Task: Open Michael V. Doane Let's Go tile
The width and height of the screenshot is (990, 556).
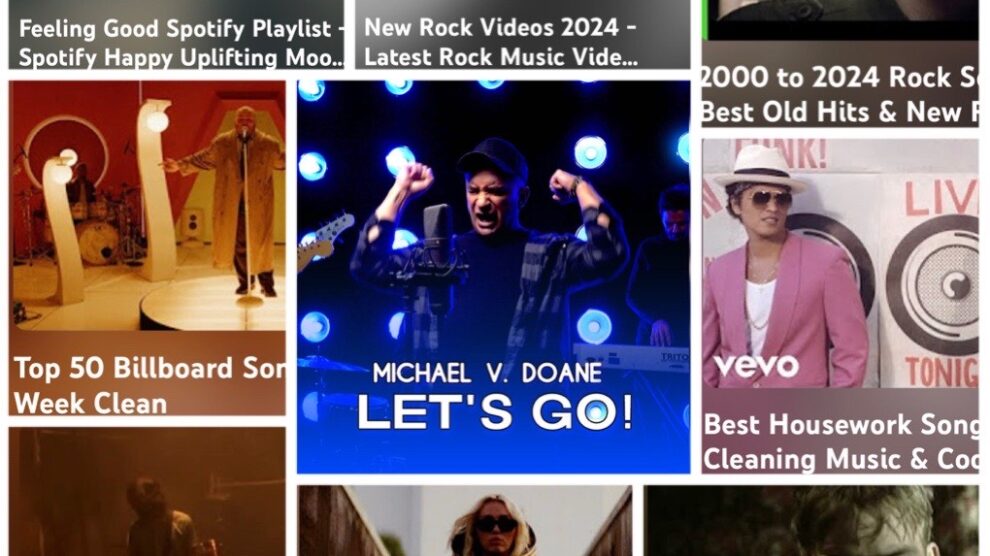Action: [493, 275]
